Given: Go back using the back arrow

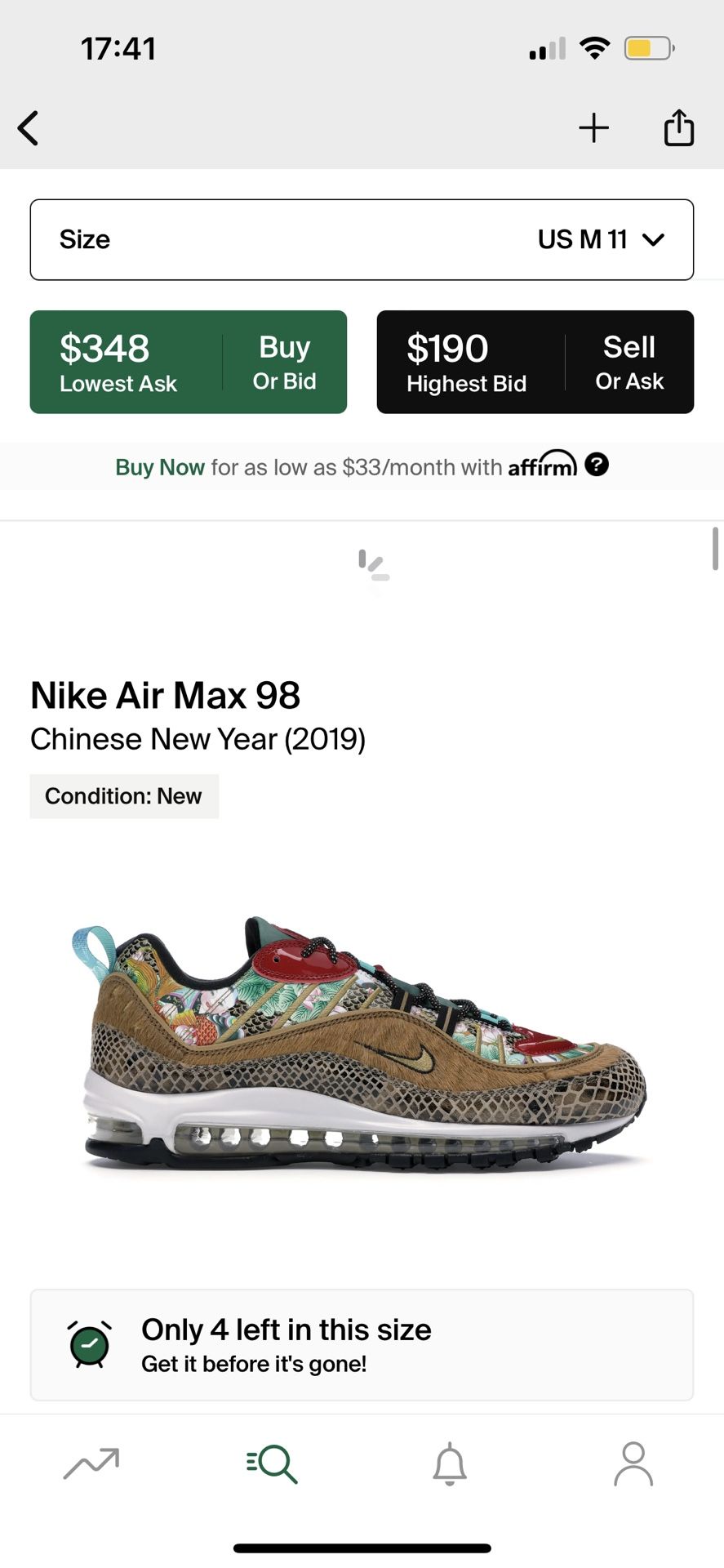Looking at the screenshot, I should tap(28, 128).
